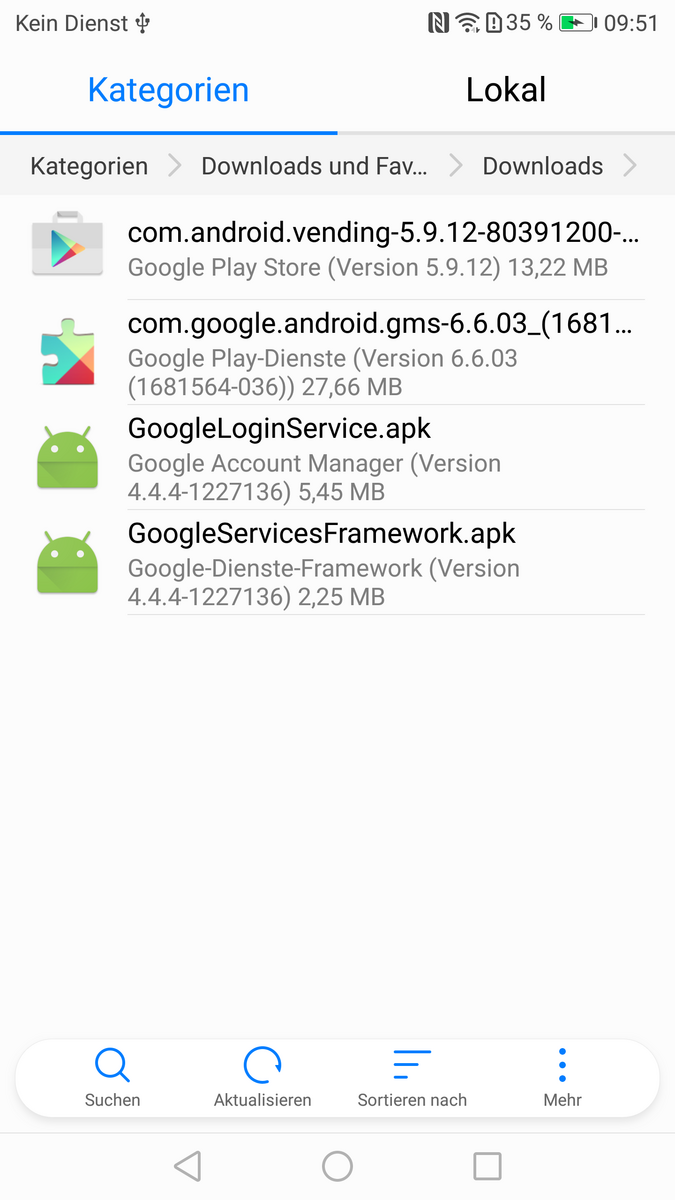Install GoogleLoginService.apk

coord(384,458)
